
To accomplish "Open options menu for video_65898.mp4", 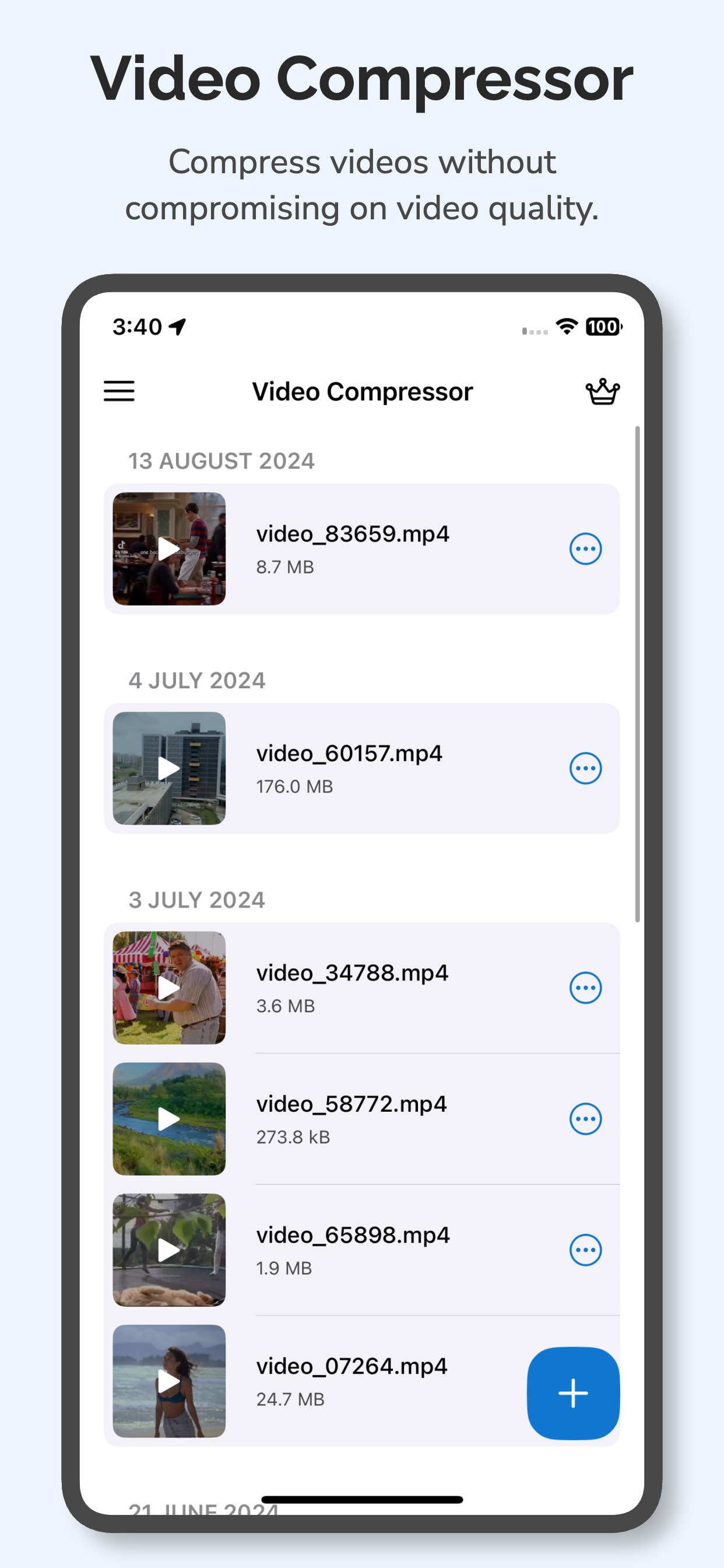I will pos(585,1249).
